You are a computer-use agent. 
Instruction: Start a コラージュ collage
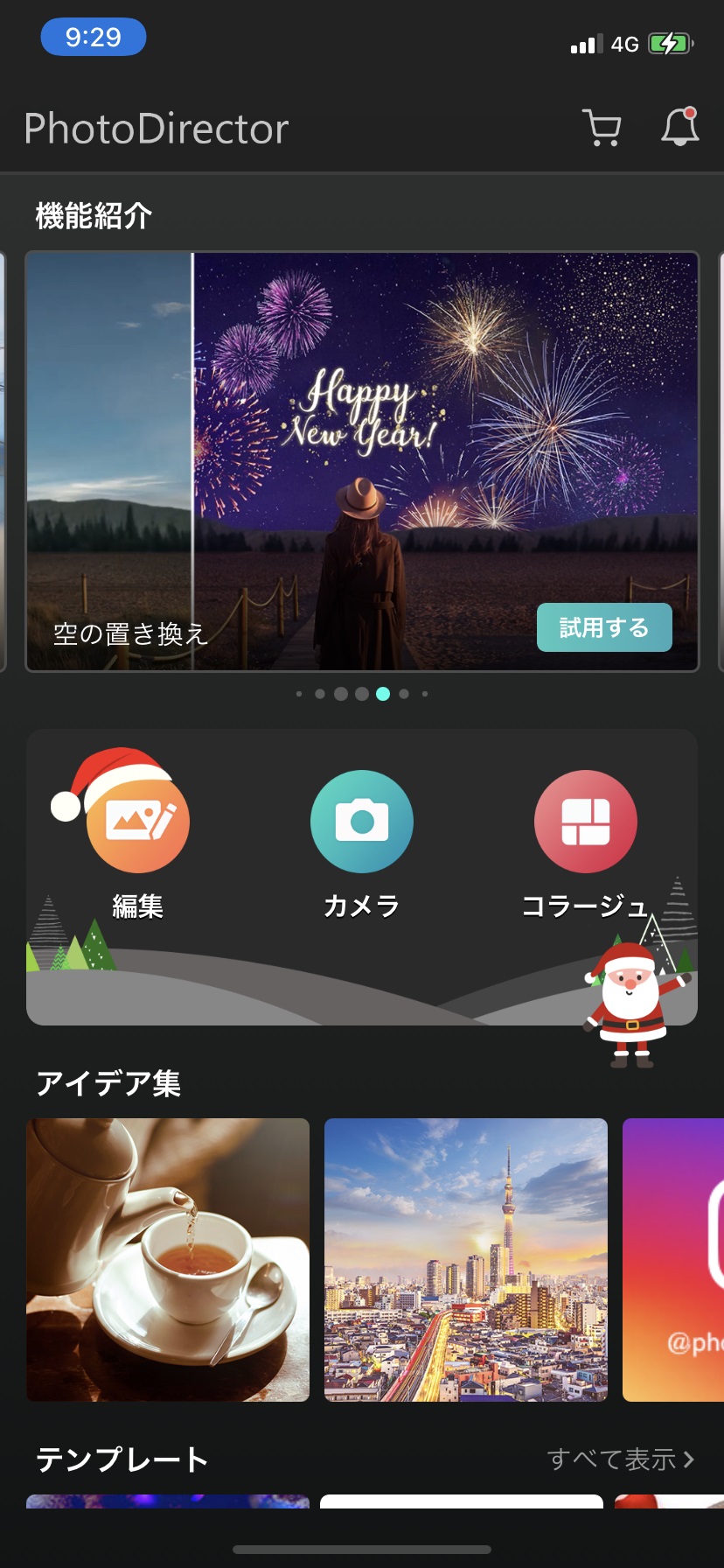[585, 822]
